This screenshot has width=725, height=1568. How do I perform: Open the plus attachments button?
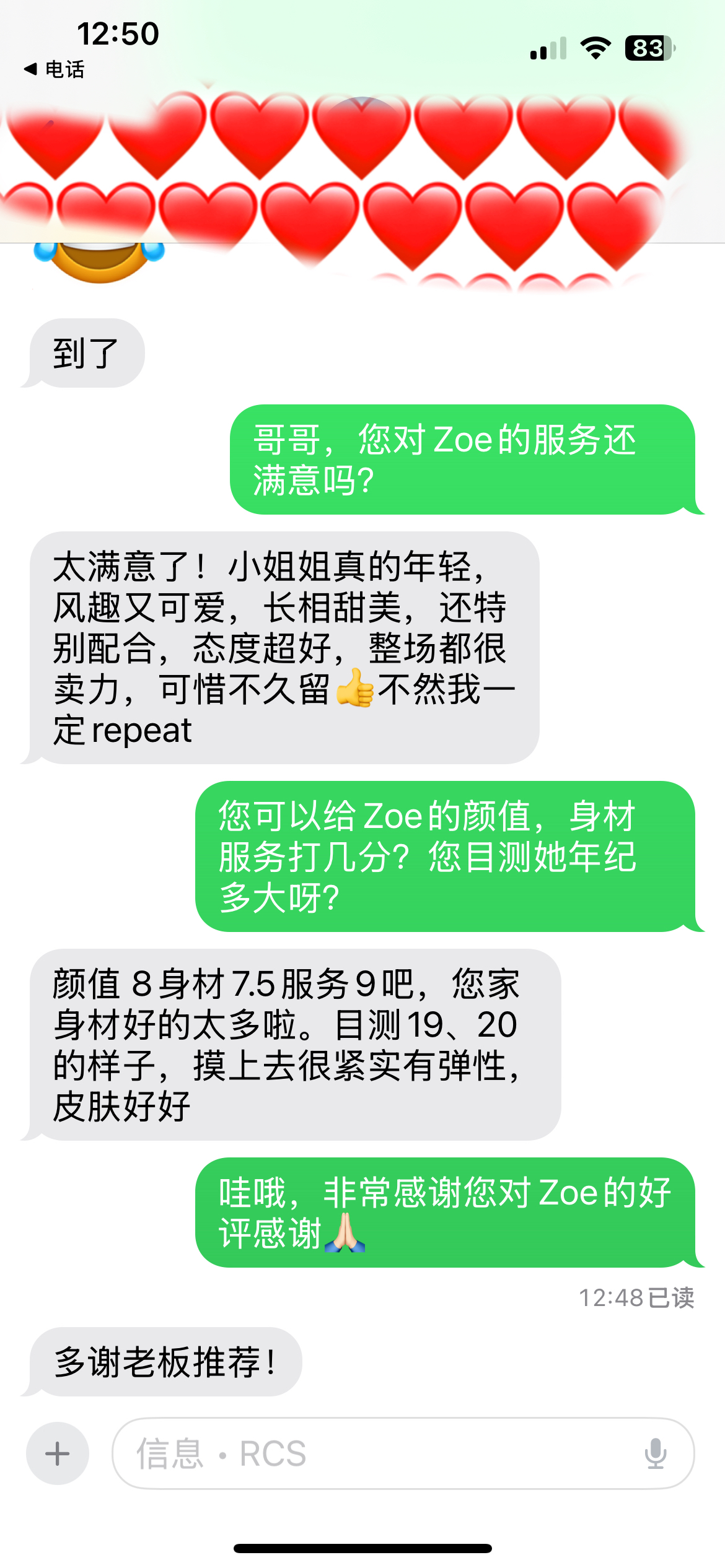57,1453
